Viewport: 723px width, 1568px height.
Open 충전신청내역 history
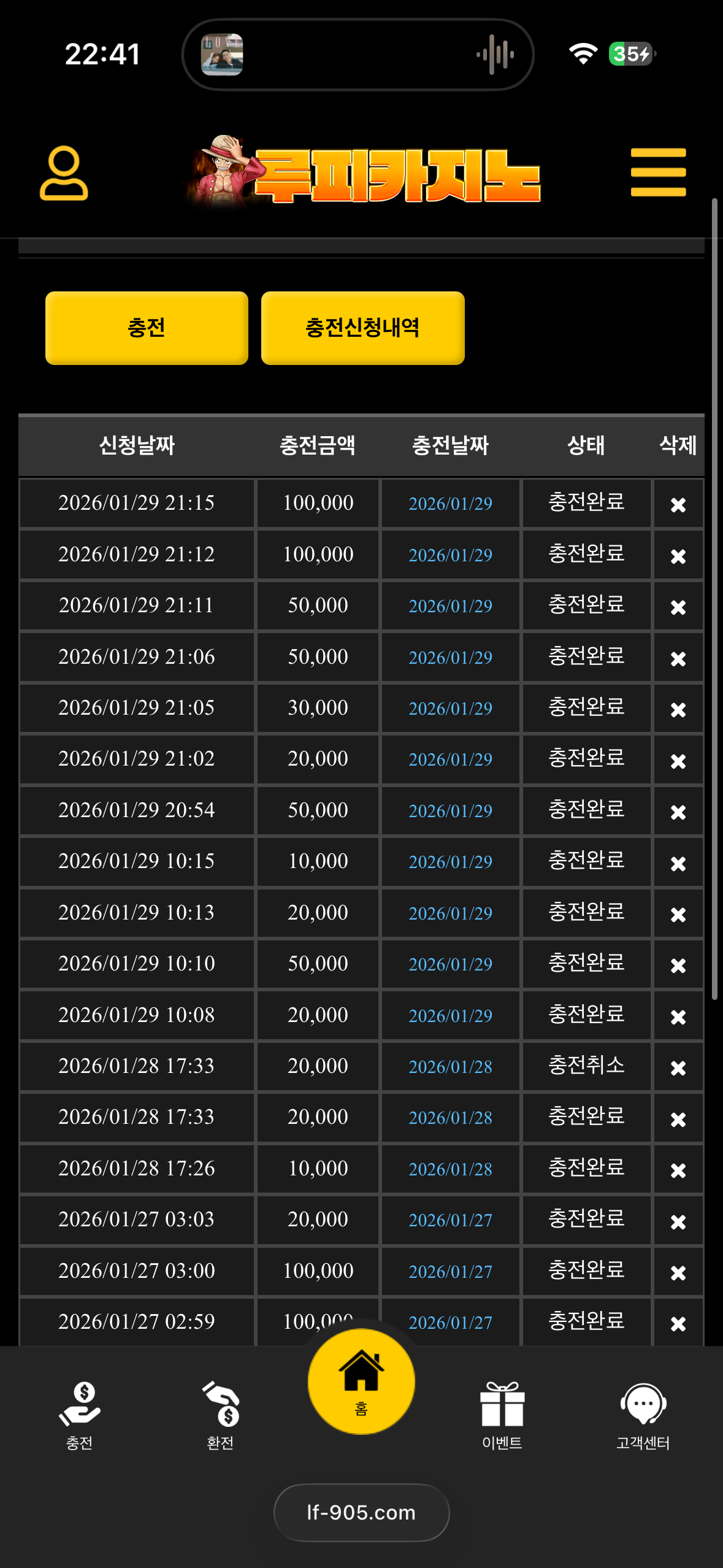[362, 328]
